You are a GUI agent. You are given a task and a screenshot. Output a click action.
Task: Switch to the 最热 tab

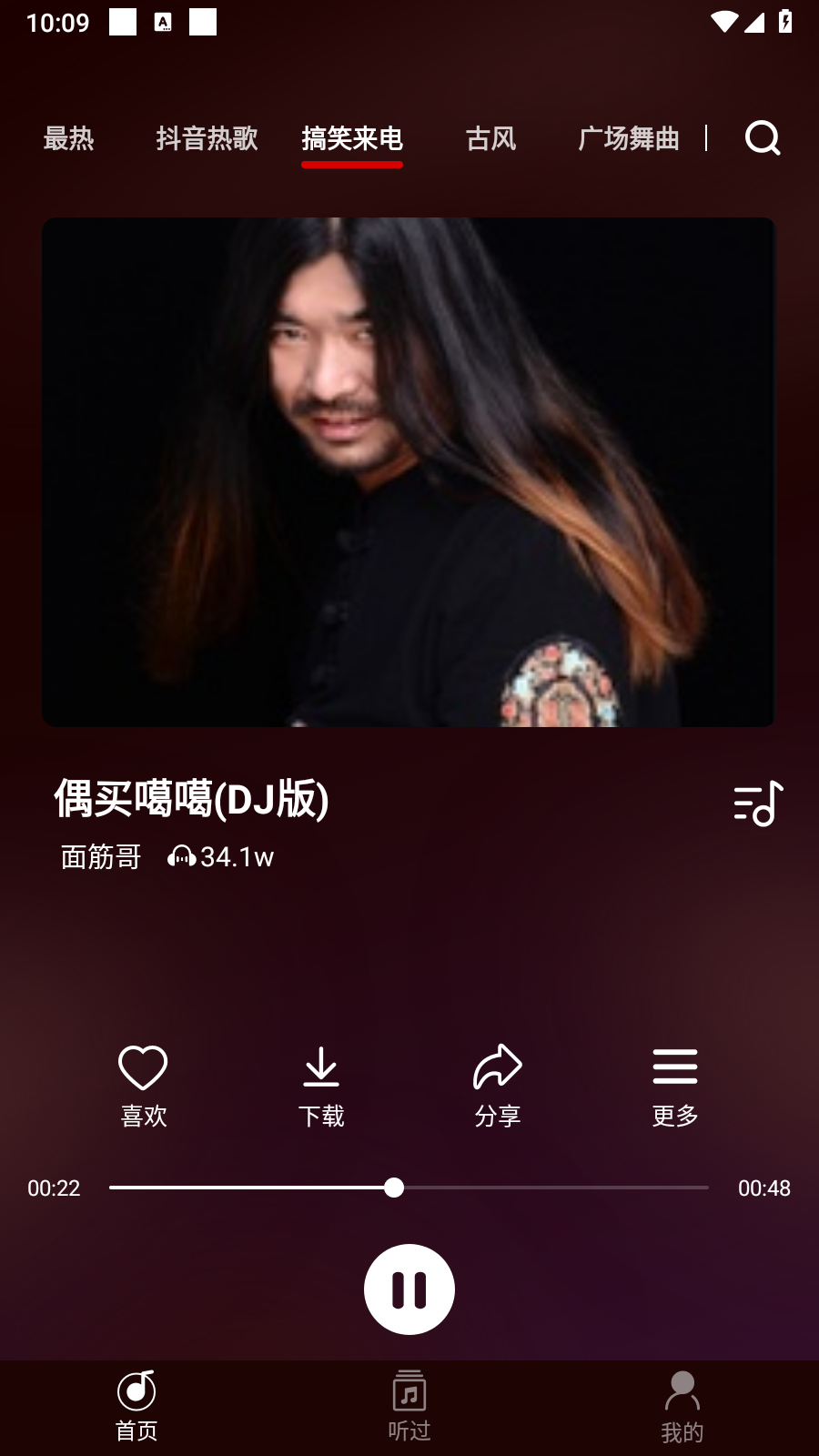pyautogui.click(x=66, y=138)
